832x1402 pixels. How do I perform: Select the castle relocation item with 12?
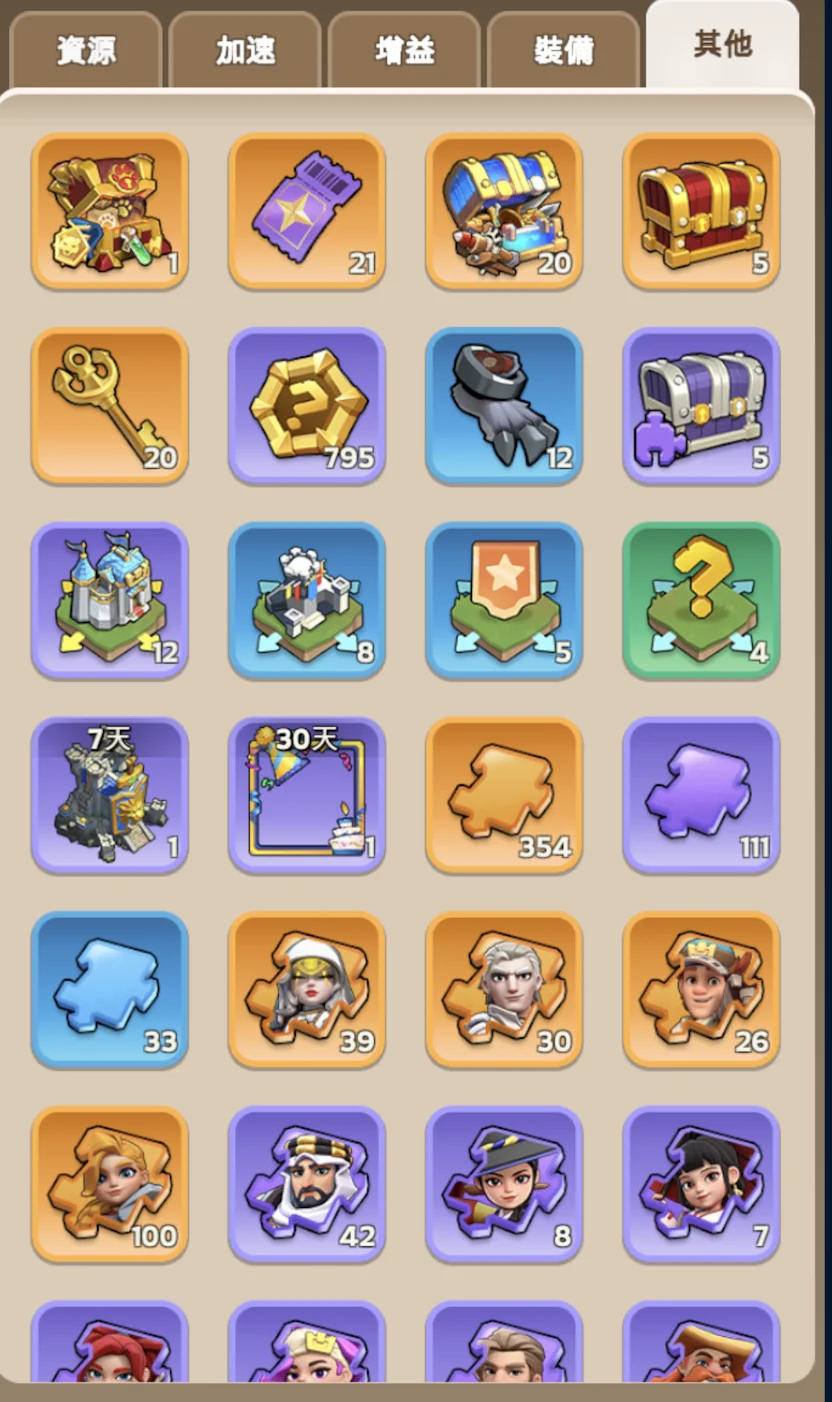[110, 599]
